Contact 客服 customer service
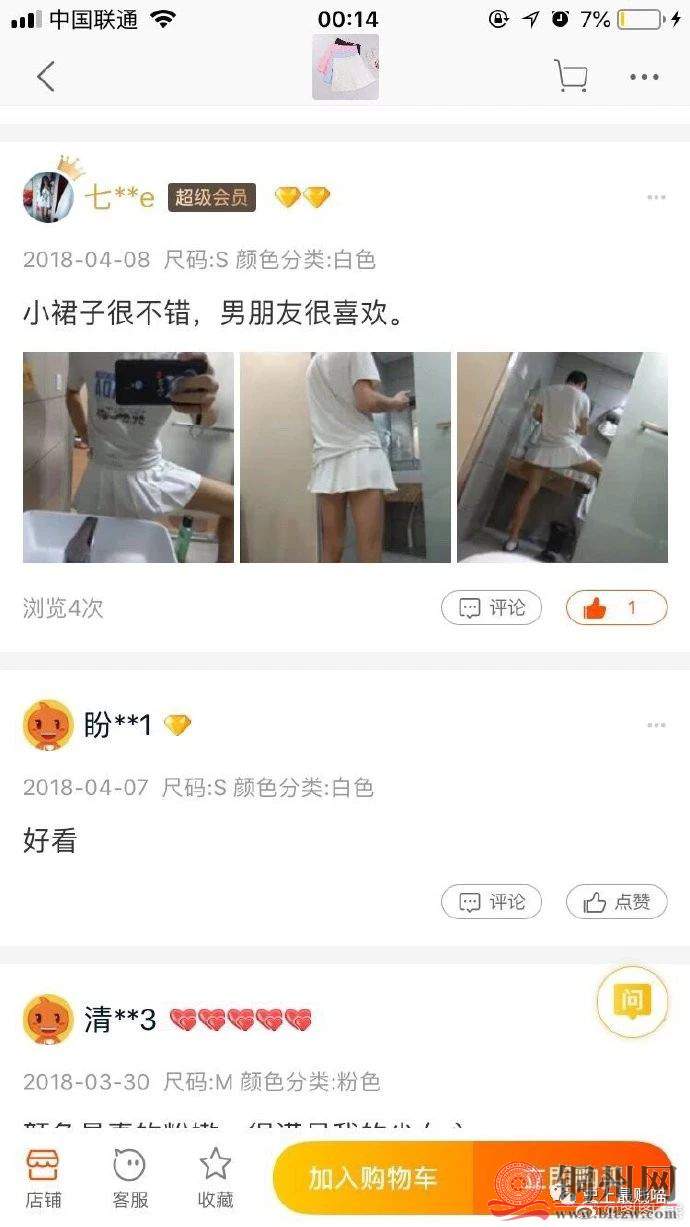This screenshot has width=690, height=1227. click(x=130, y=1178)
